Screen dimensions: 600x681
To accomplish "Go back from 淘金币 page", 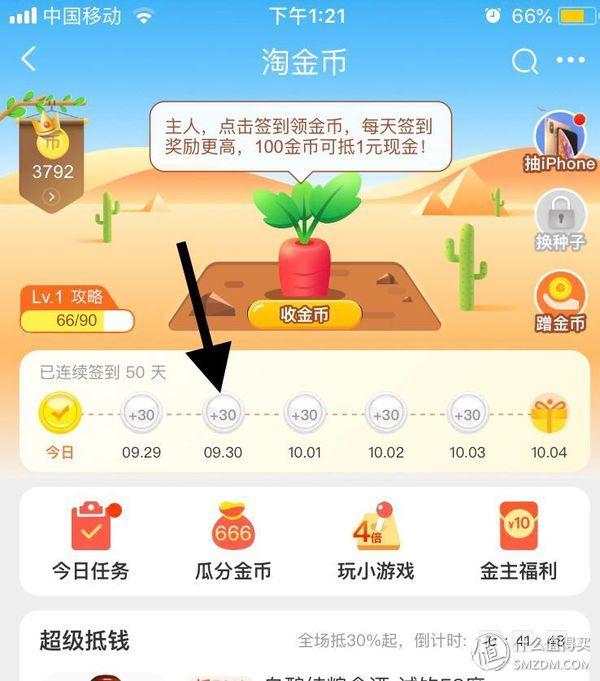I will pyautogui.click(x=28, y=60).
